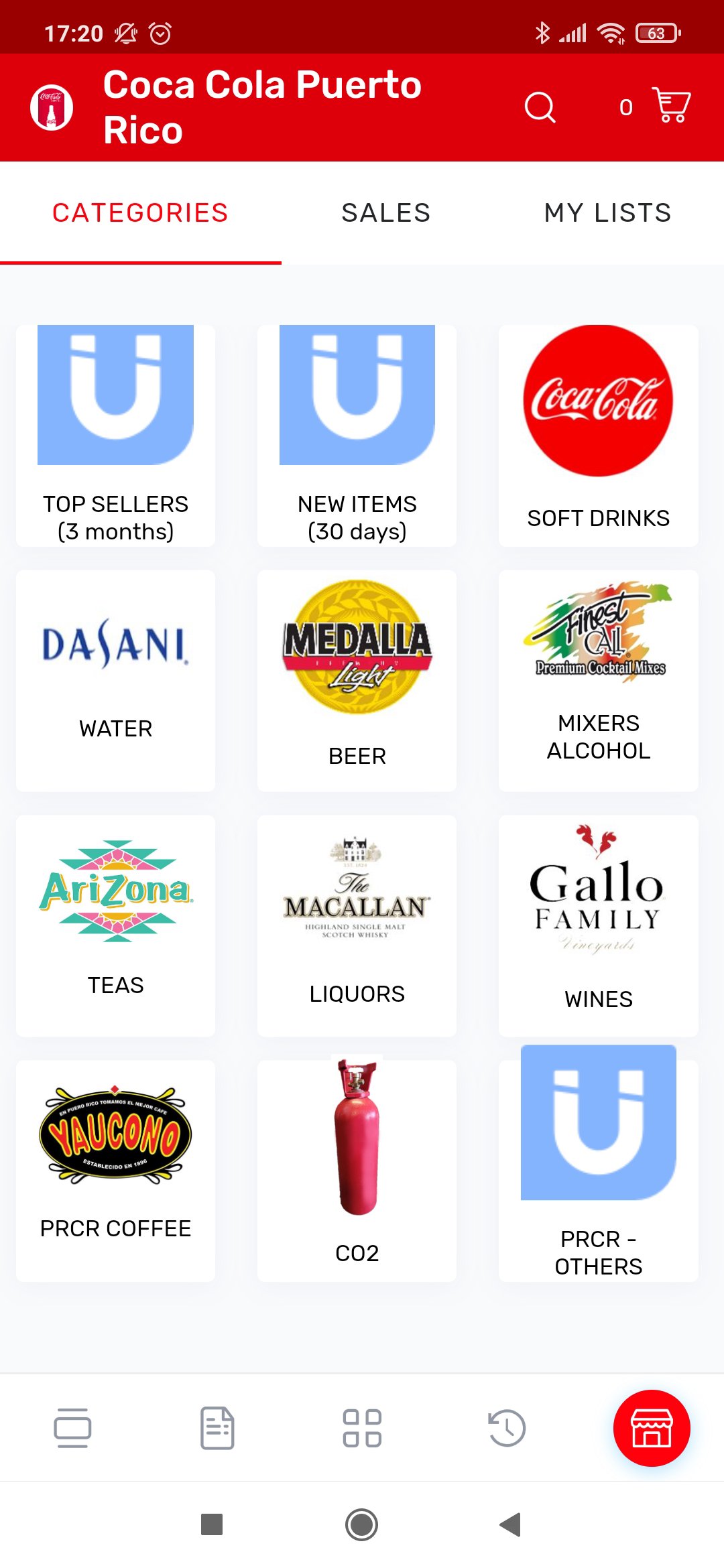Open New Items (30 days) category
Image resolution: width=724 pixels, height=1568 pixels.
[357, 436]
